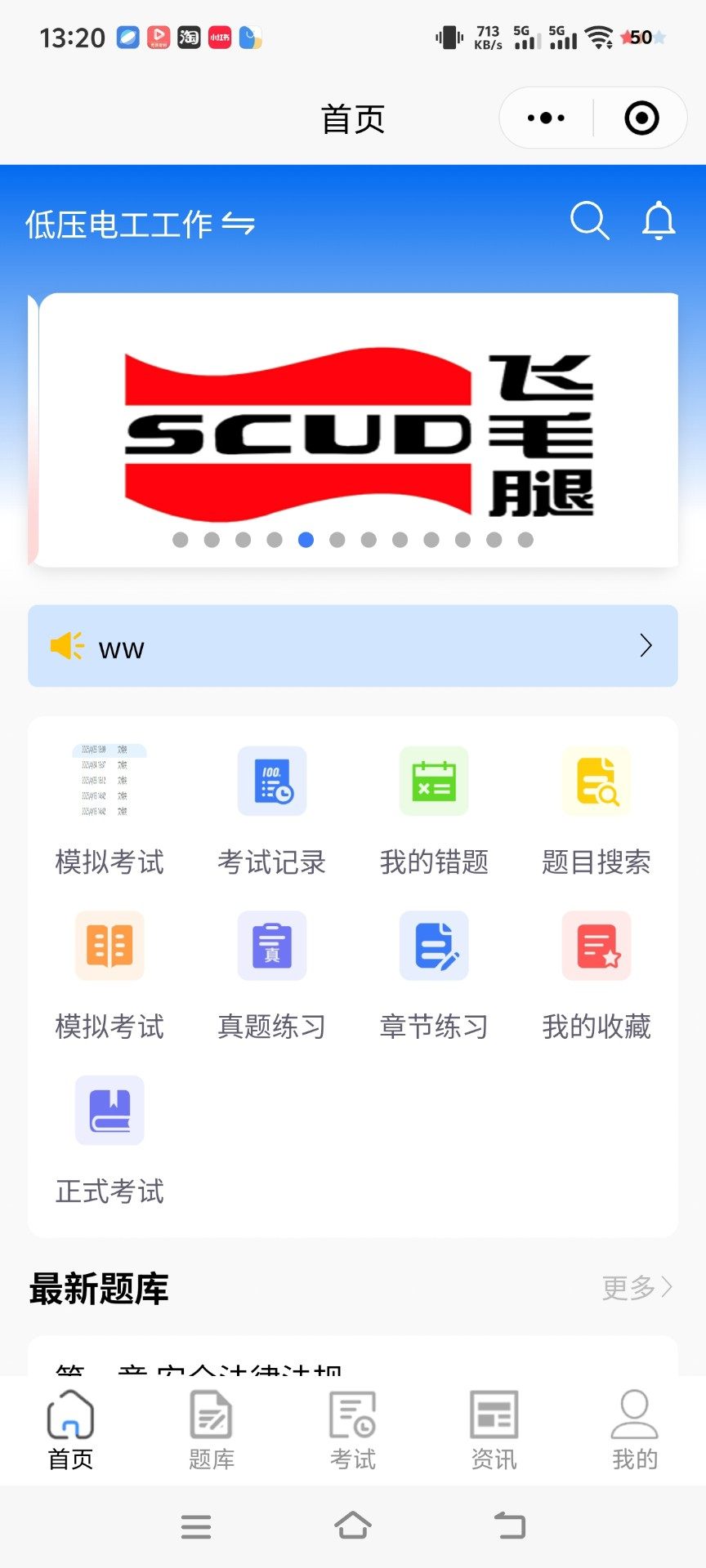706x1568 pixels.
Task: Switch to the 我的 tab
Action: (635, 1431)
